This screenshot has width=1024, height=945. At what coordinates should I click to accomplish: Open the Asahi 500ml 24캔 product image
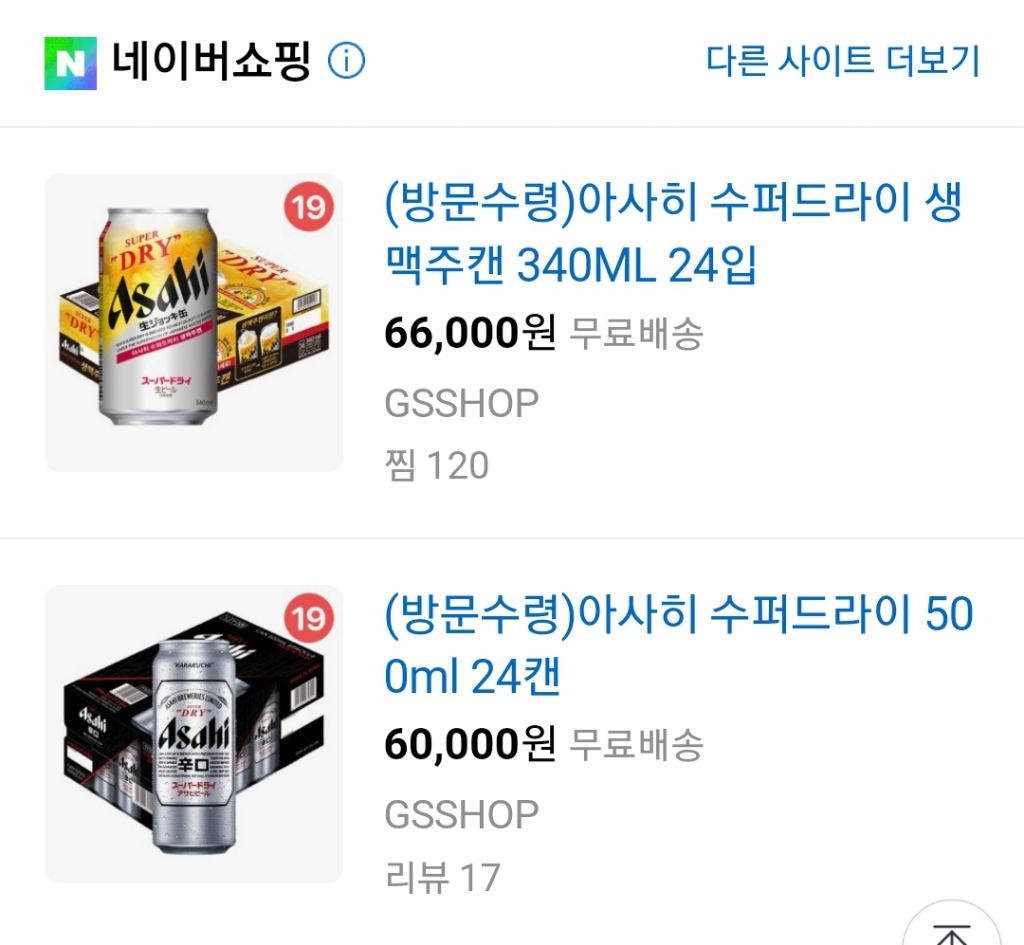coord(194,733)
